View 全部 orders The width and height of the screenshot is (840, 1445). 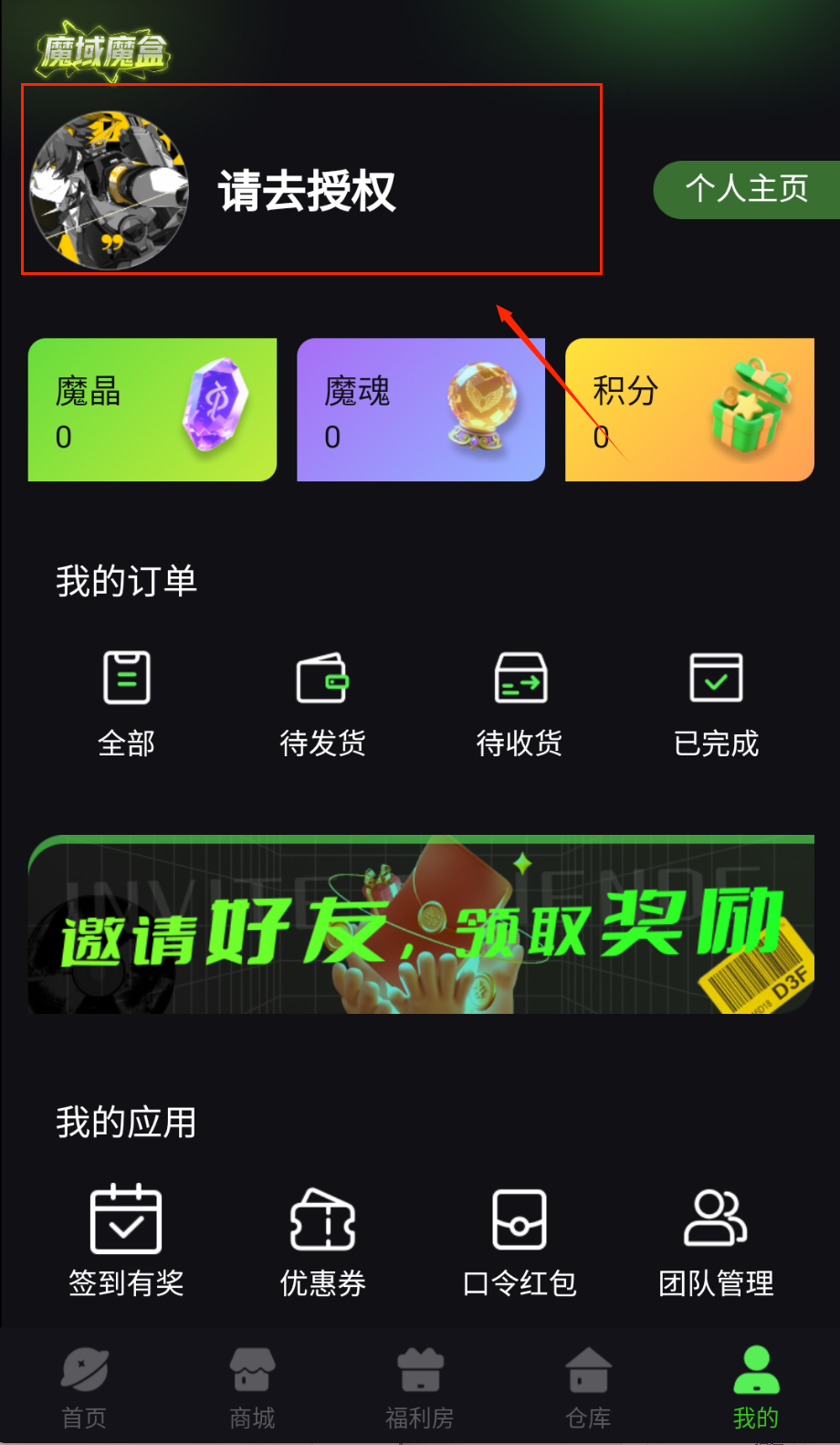126,703
